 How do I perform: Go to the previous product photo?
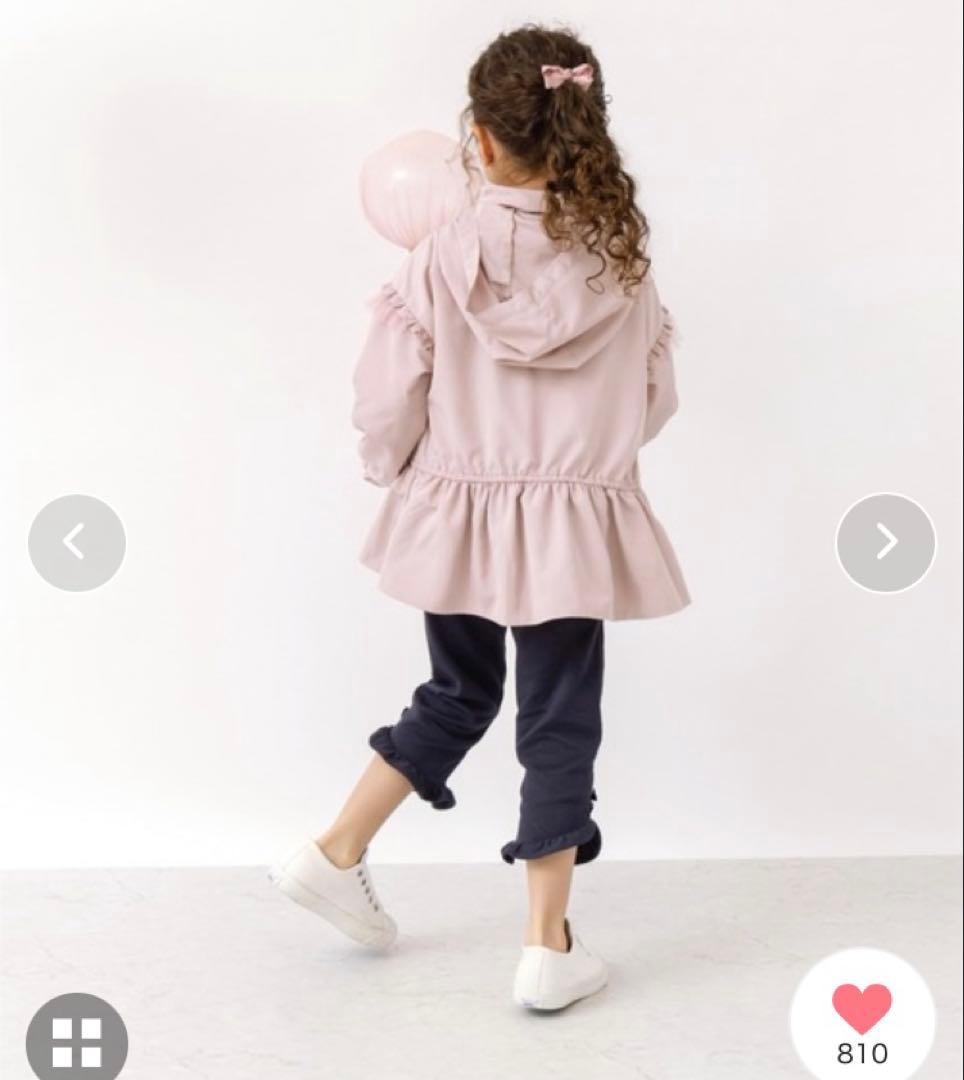click(77, 542)
